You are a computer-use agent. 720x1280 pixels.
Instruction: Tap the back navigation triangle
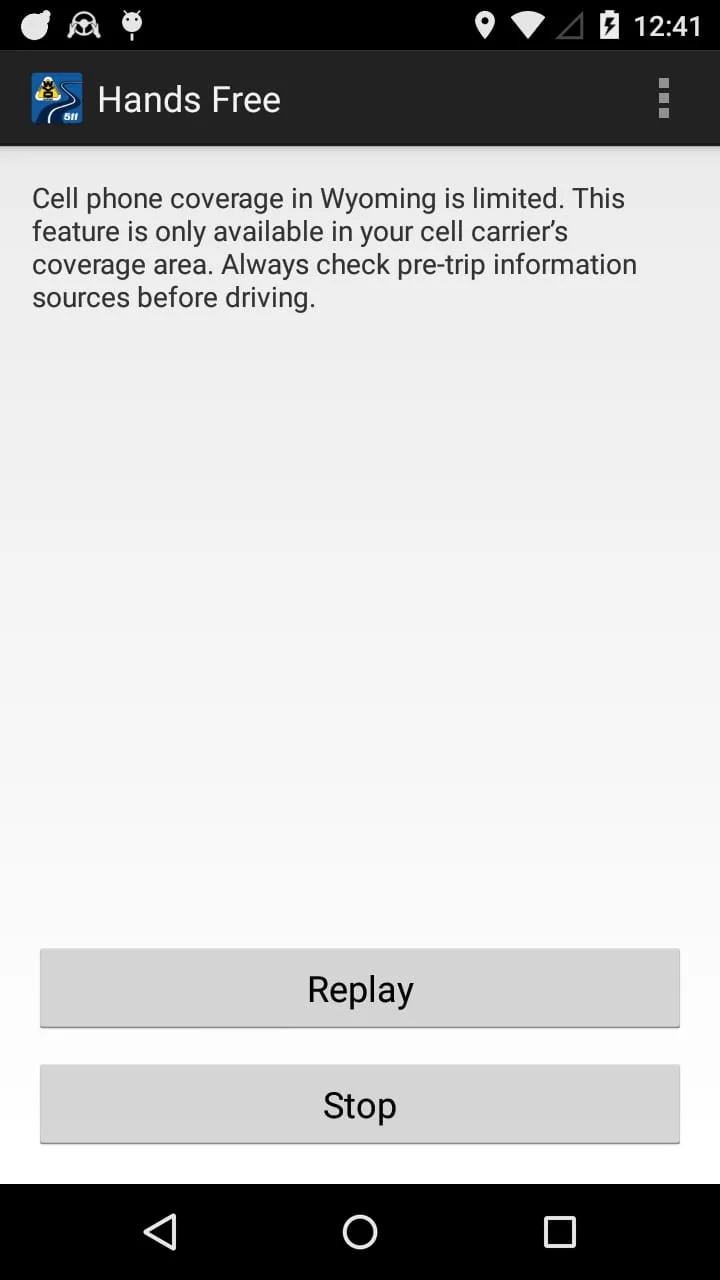click(x=159, y=1231)
